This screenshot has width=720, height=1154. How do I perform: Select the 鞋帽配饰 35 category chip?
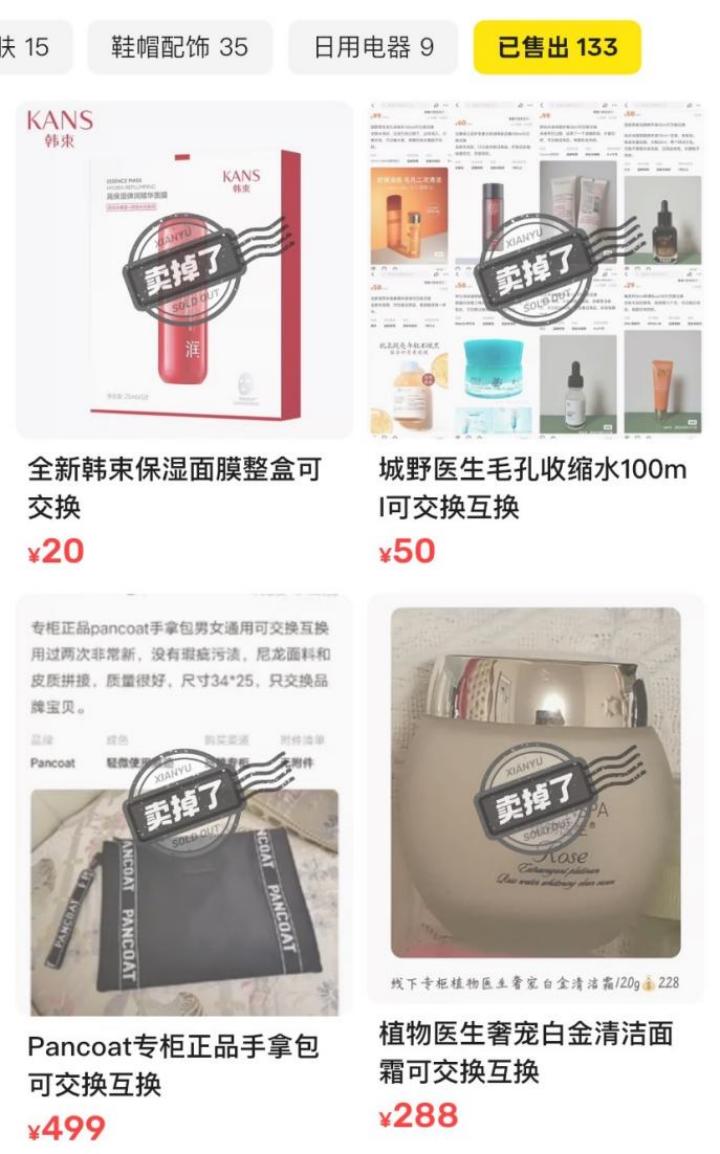pos(179,47)
